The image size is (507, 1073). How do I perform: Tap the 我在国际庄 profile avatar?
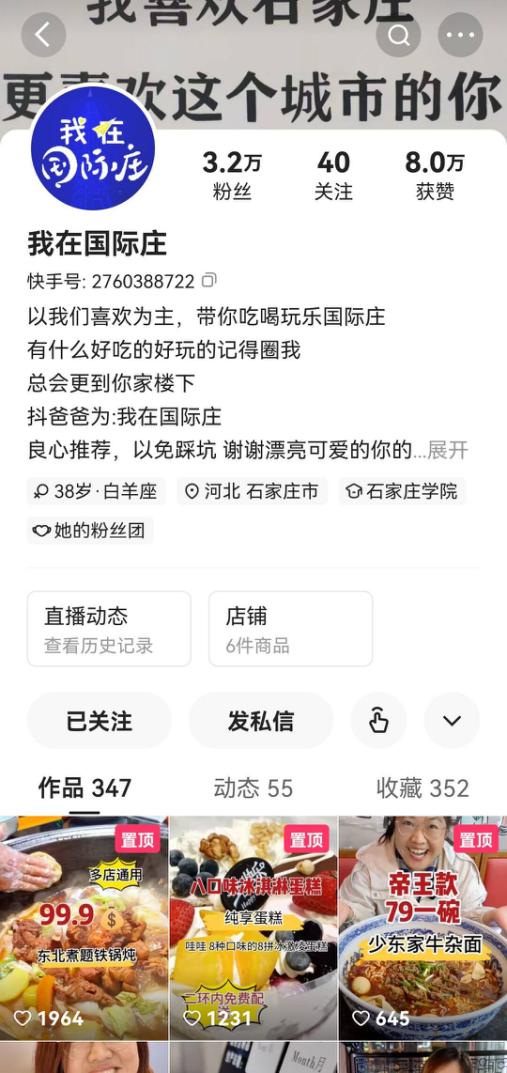point(92,147)
